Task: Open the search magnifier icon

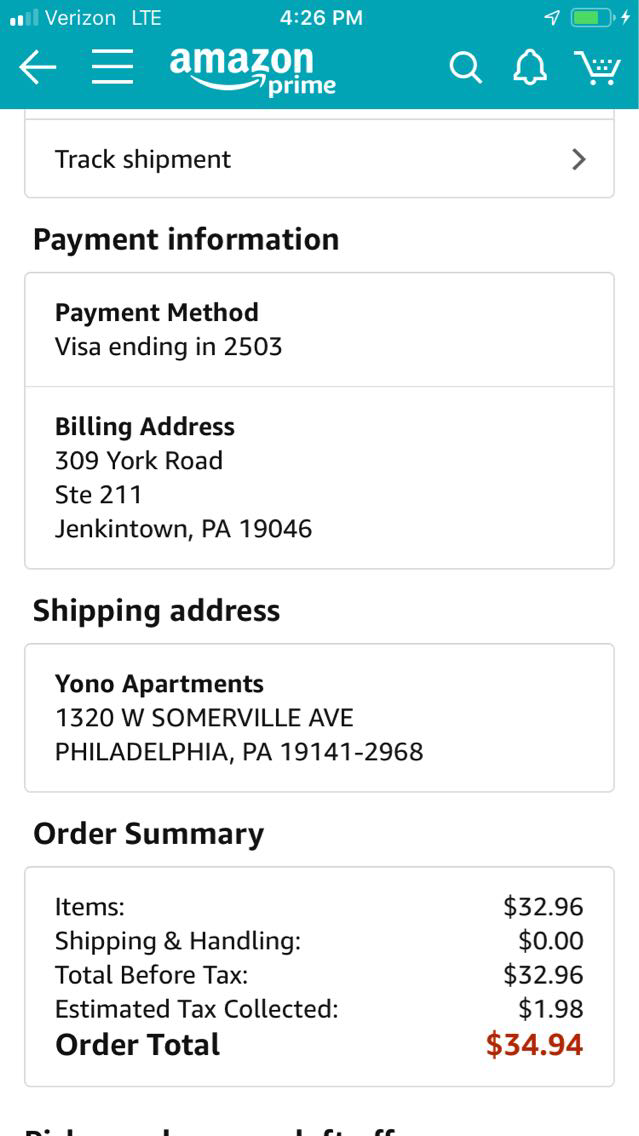Action: pos(465,68)
